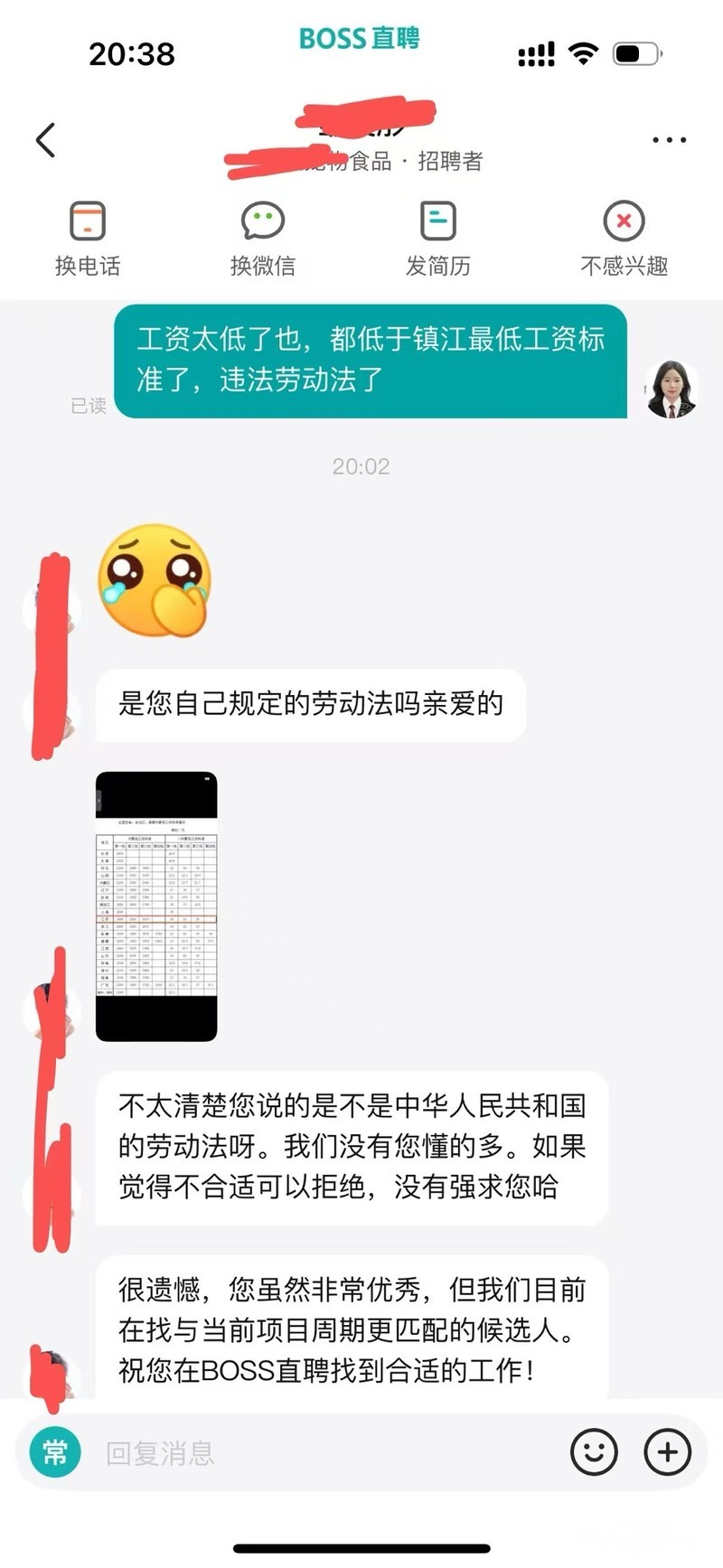Open the wage table image in chat

pyautogui.click(x=156, y=906)
